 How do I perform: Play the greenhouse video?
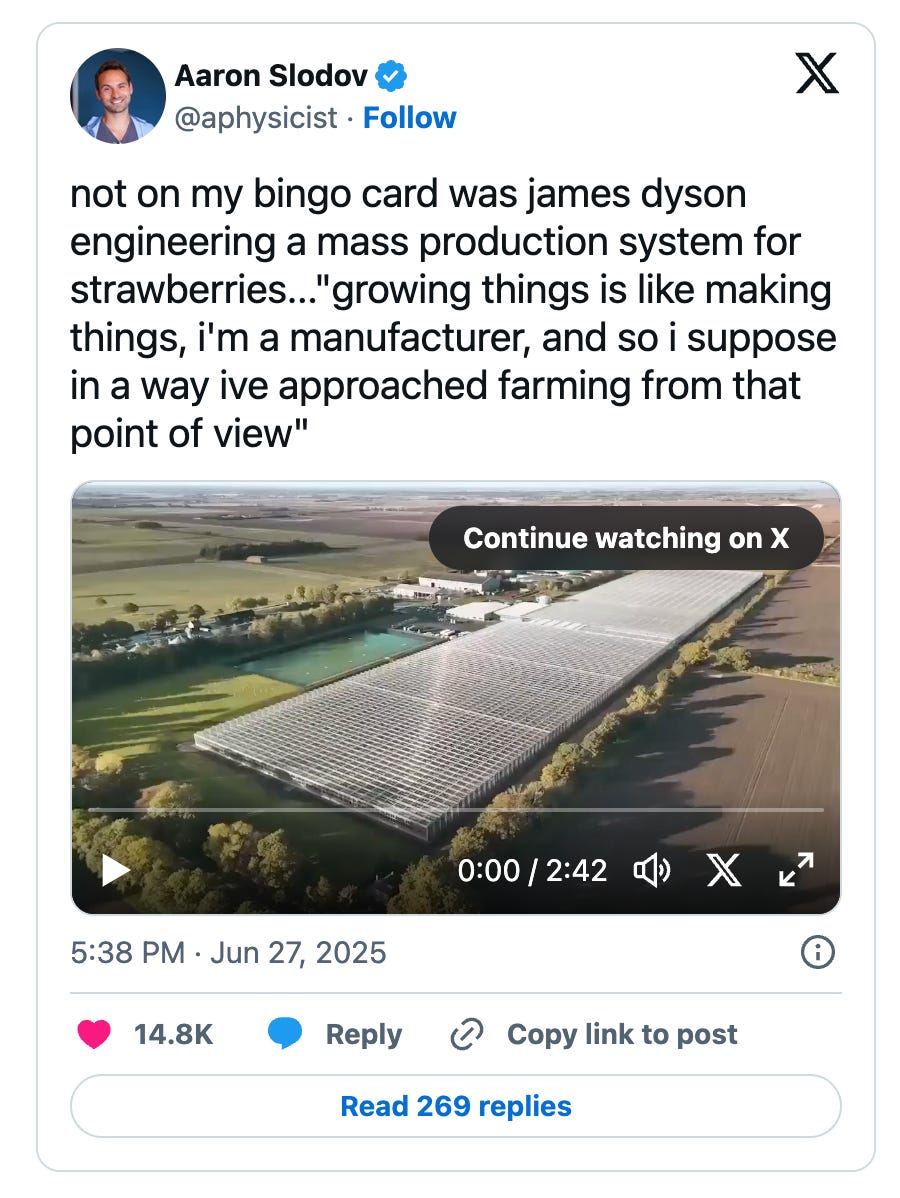click(x=116, y=870)
